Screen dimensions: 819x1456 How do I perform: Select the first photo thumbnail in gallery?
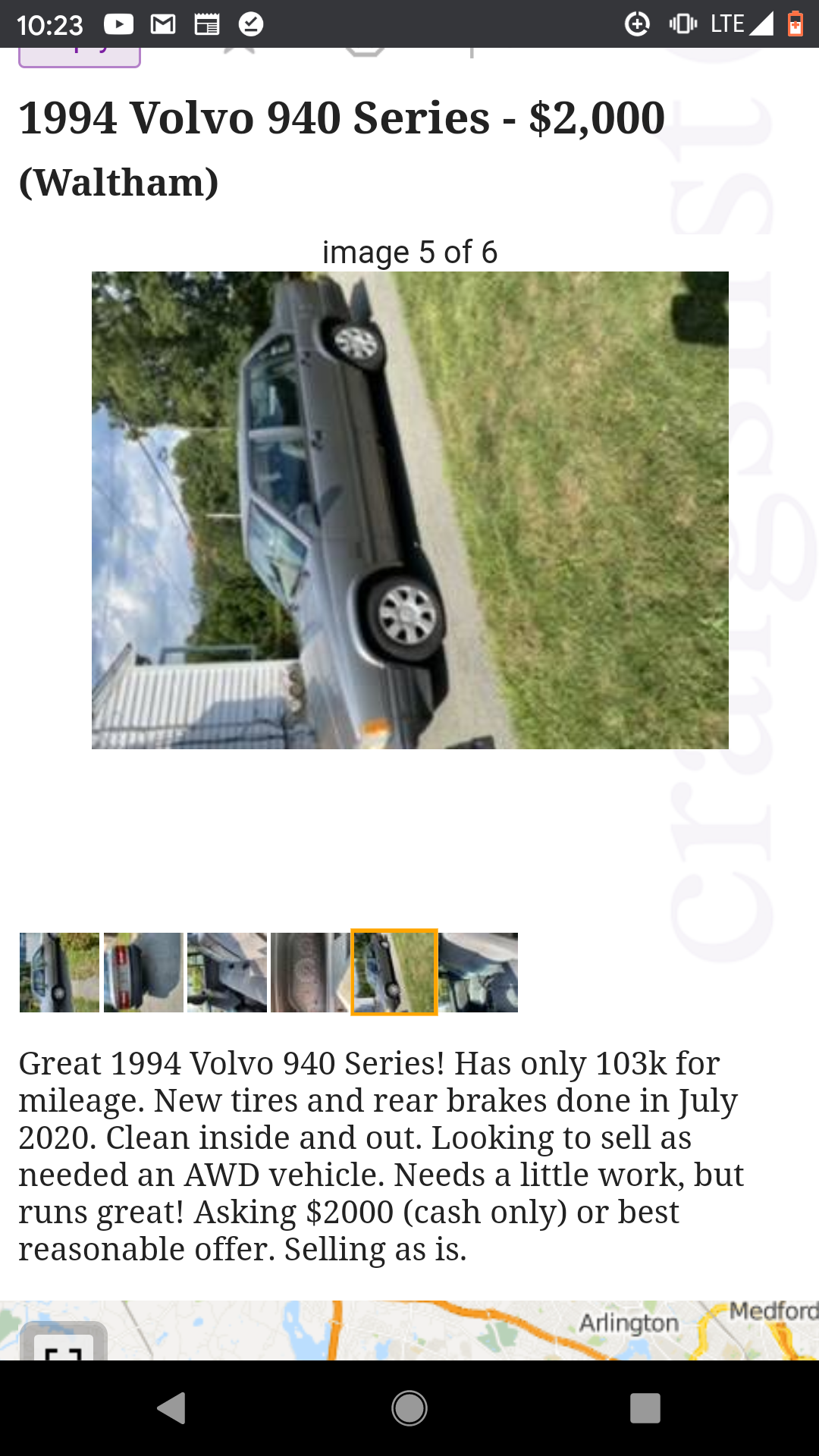(59, 972)
